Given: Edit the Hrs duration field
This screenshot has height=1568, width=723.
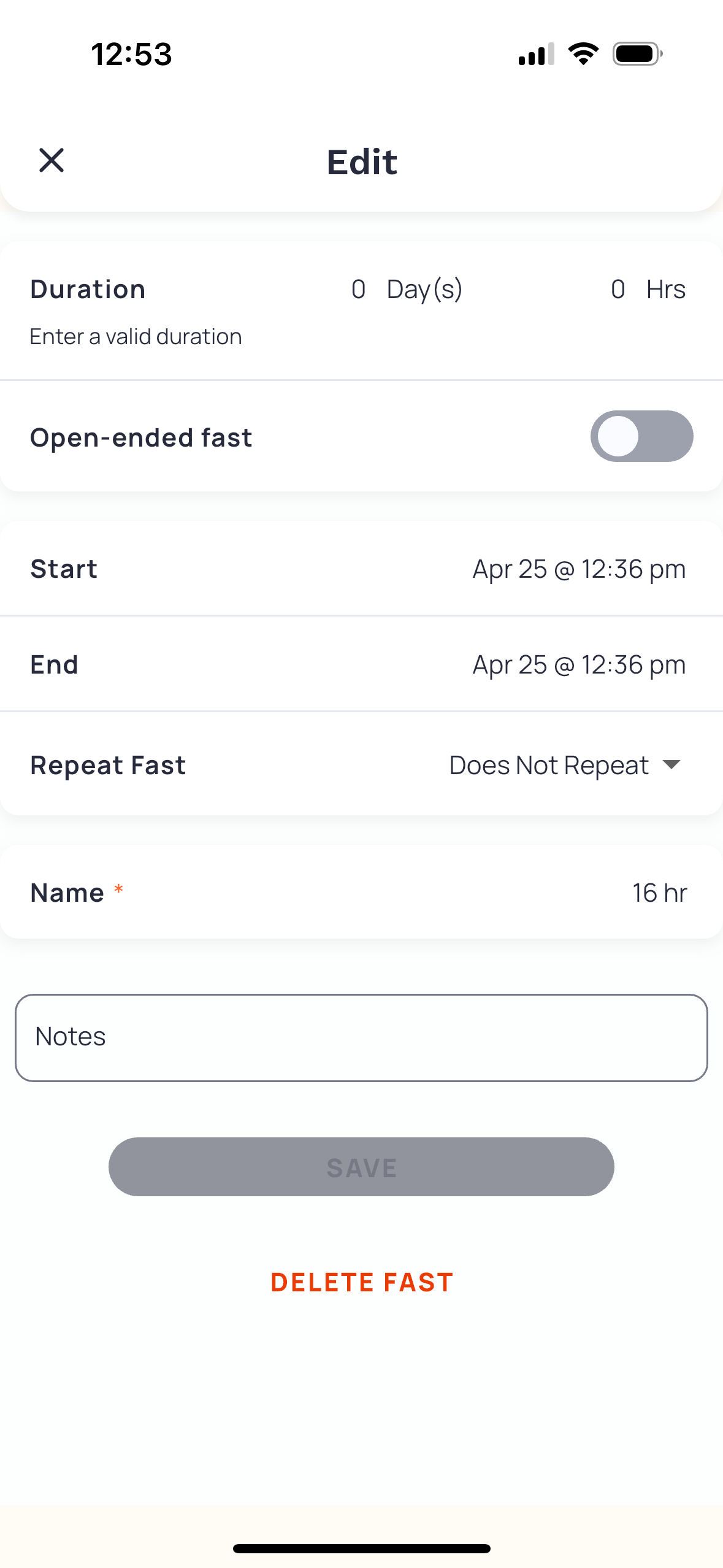Looking at the screenshot, I should coord(618,289).
